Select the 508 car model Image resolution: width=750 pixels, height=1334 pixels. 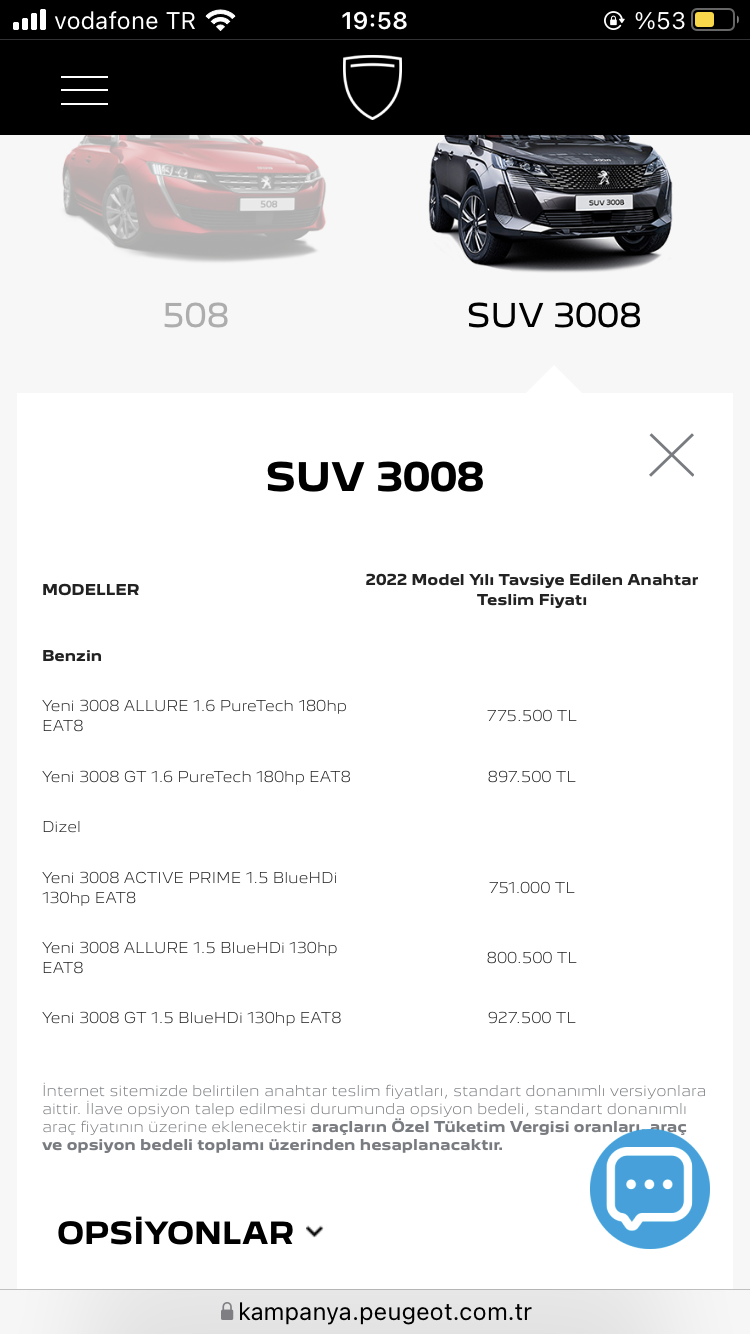pyautogui.click(x=195, y=230)
